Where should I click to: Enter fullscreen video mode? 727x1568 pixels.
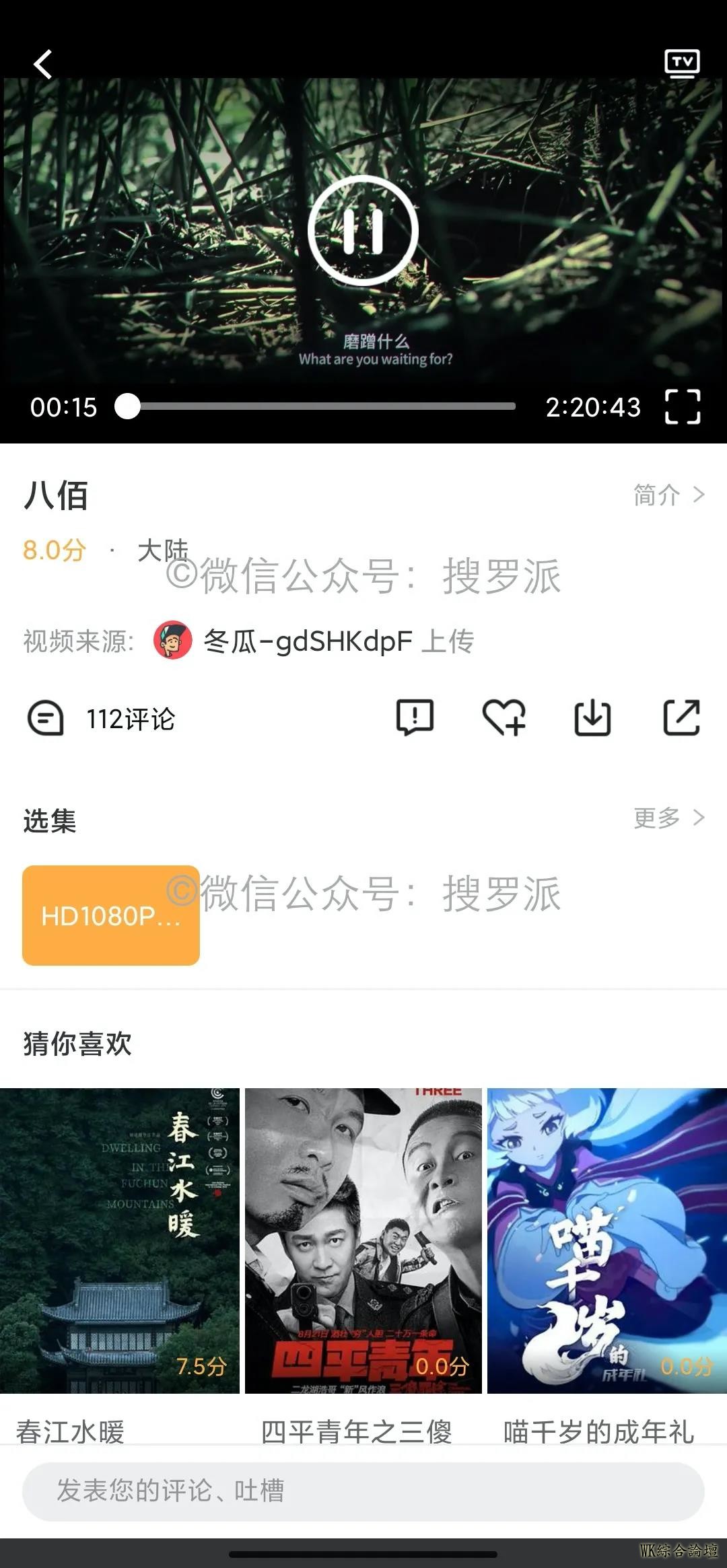(x=683, y=406)
